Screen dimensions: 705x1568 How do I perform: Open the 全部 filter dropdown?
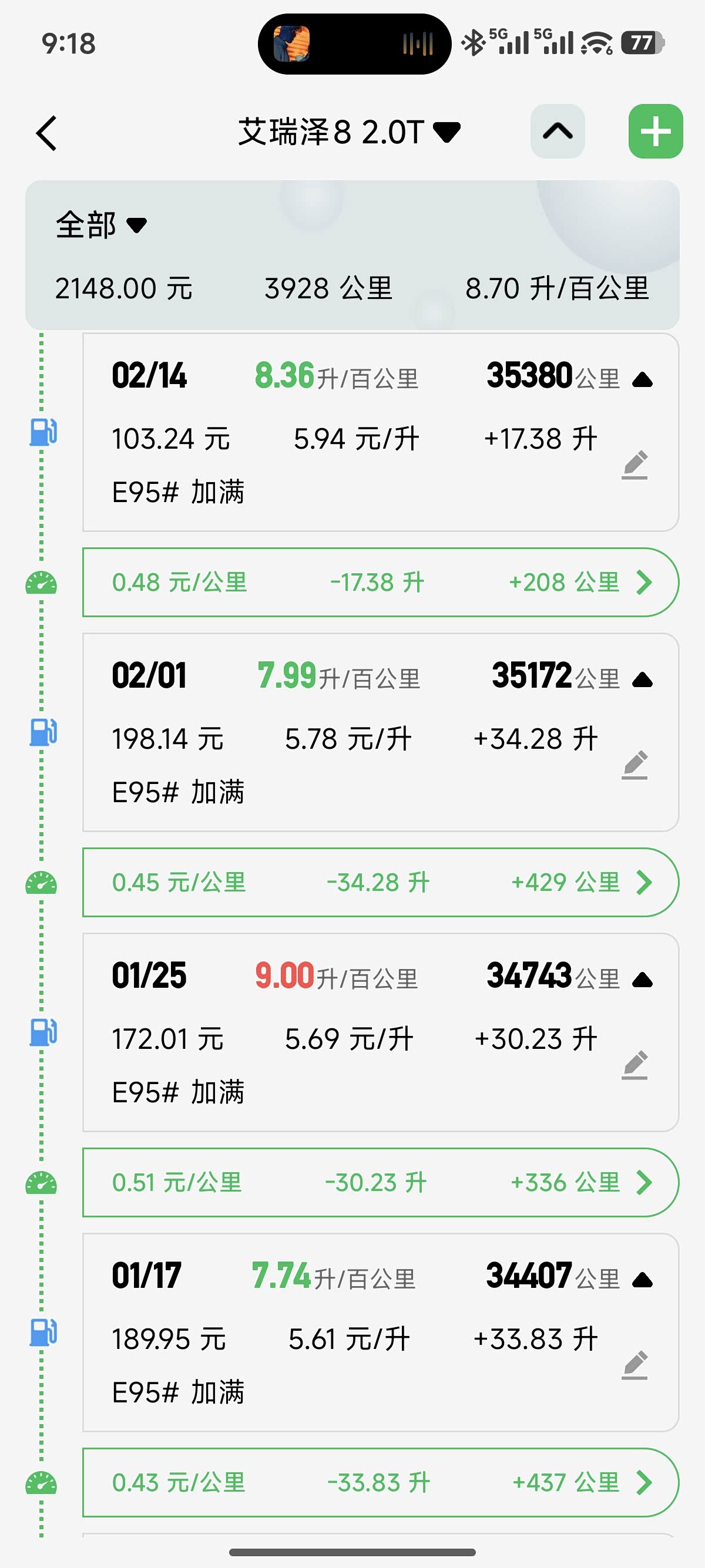click(101, 226)
